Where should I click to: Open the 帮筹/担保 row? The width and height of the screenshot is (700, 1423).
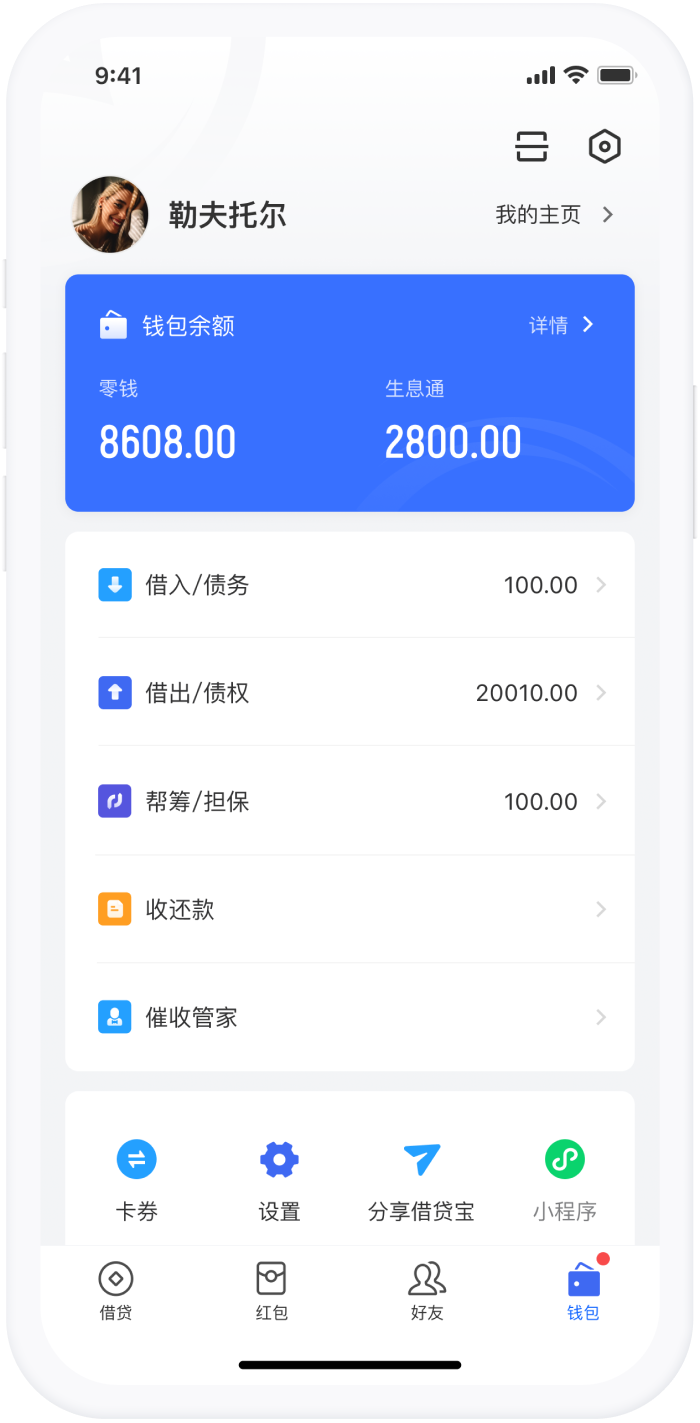(350, 801)
